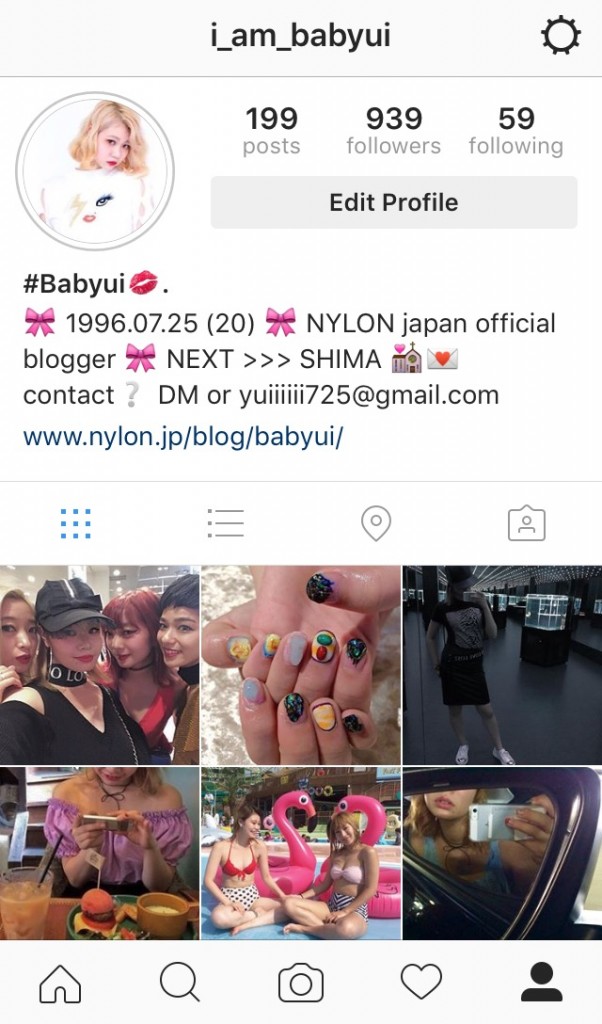Go to the home feed

[x=60, y=983]
